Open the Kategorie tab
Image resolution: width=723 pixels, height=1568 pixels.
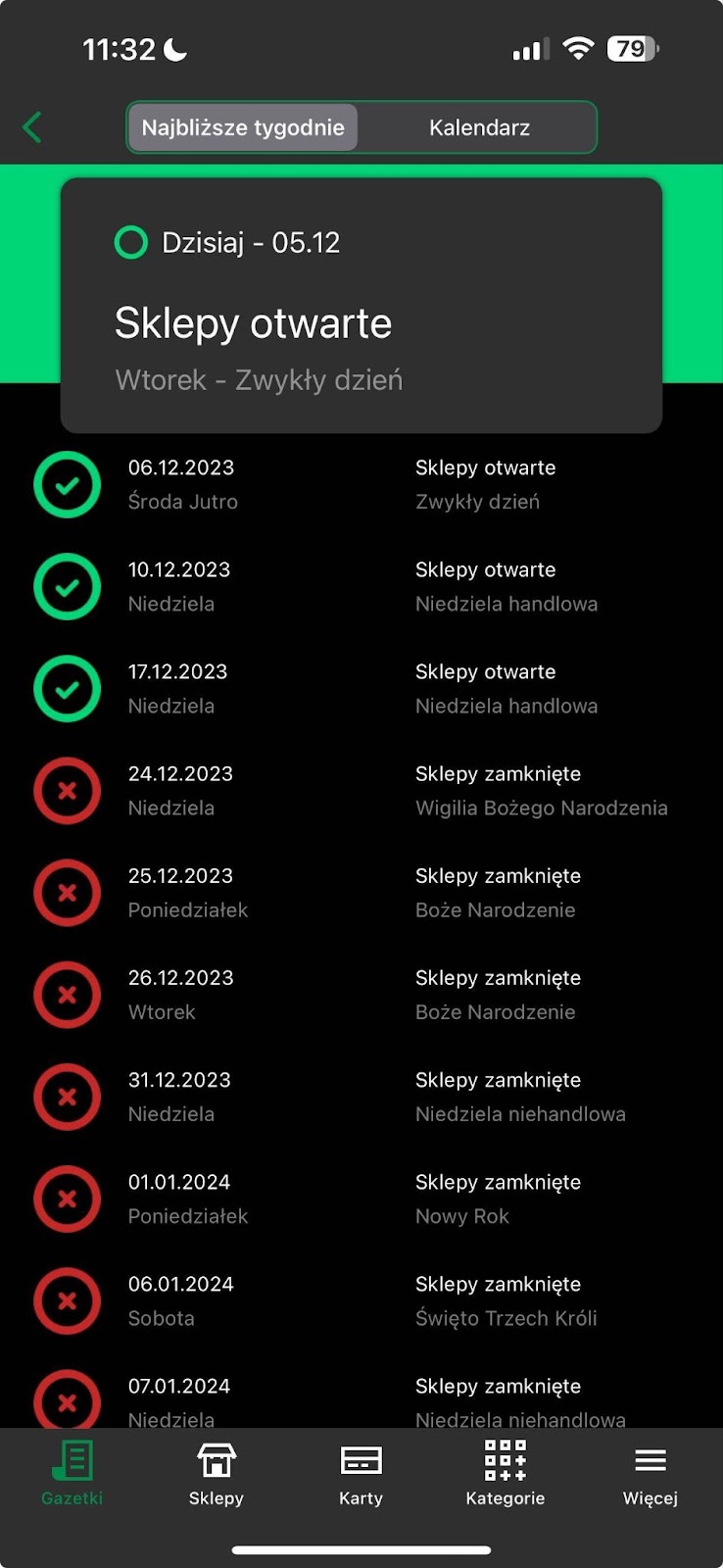pyautogui.click(x=506, y=1473)
